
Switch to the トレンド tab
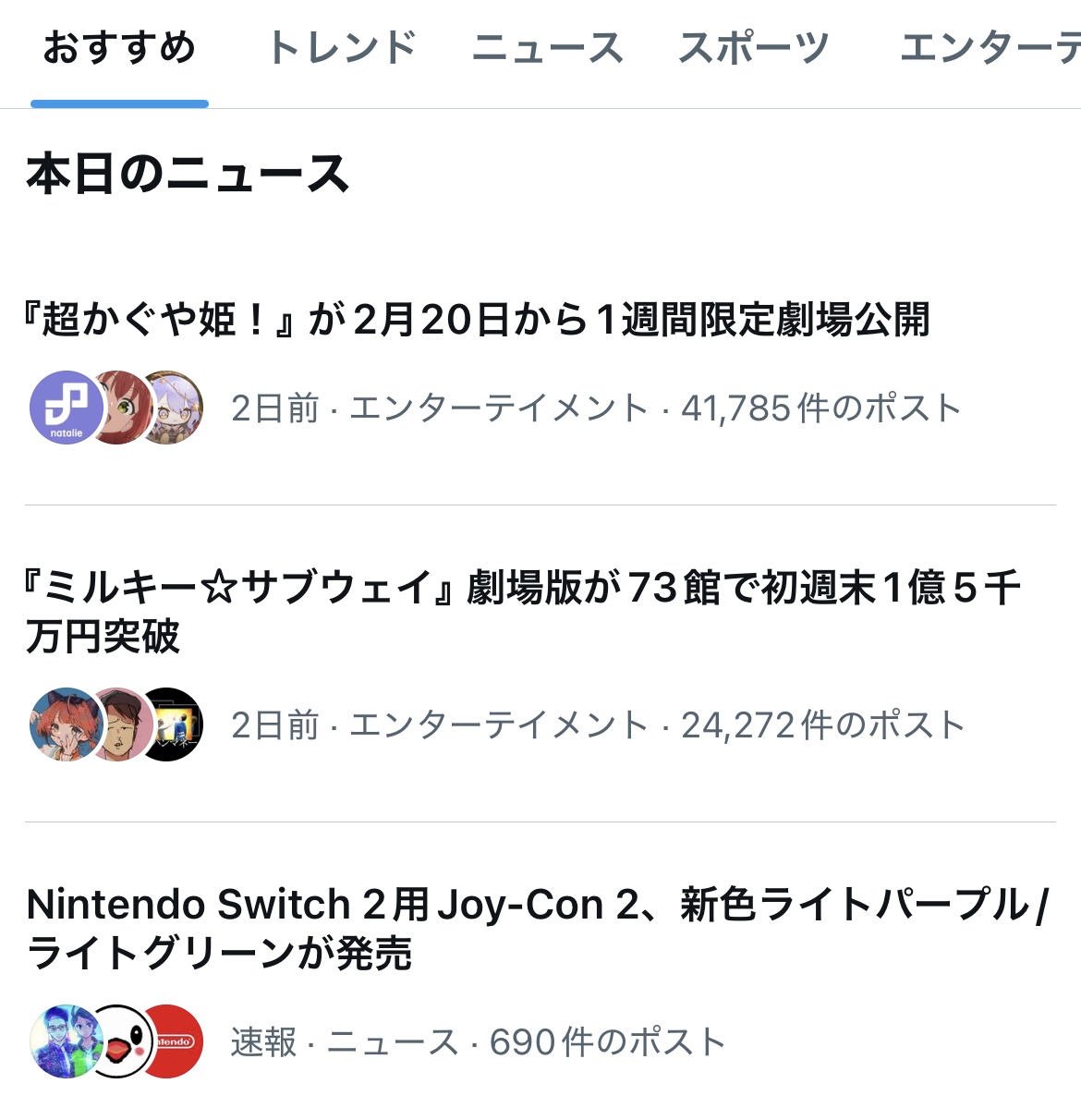(342, 49)
